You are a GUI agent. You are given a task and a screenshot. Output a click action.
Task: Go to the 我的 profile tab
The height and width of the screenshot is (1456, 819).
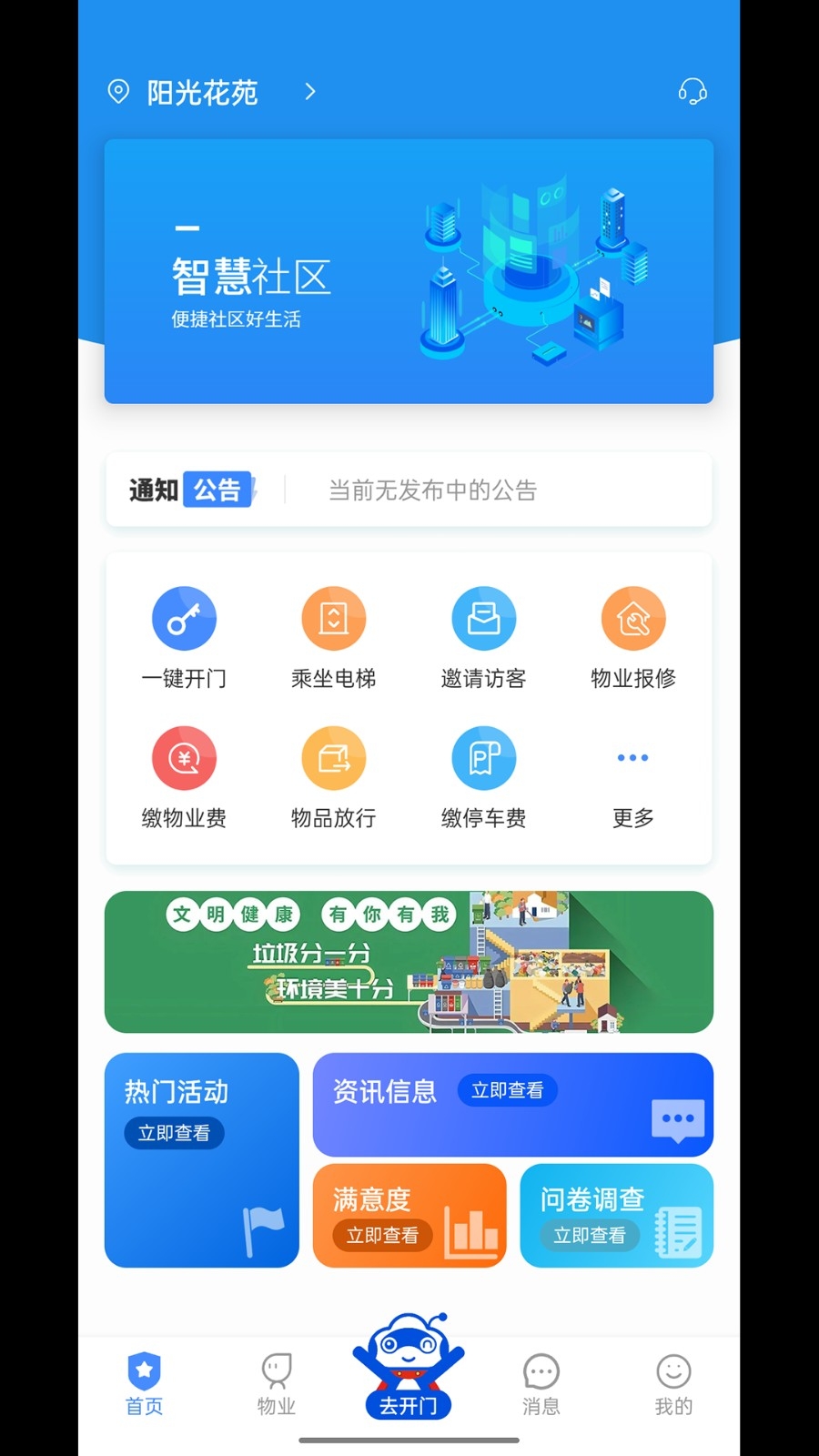[x=673, y=1383]
